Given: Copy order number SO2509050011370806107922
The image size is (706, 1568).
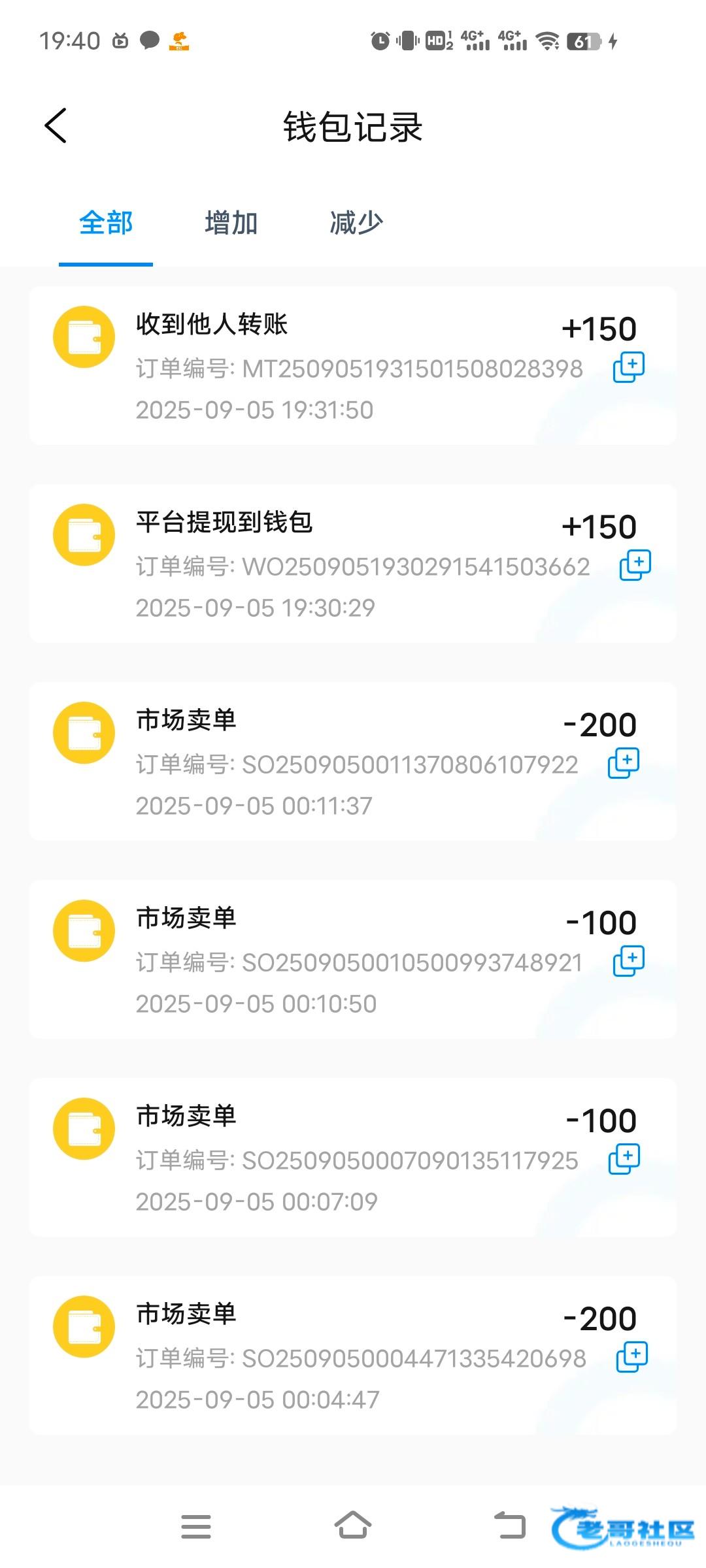Looking at the screenshot, I should pyautogui.click(x=624, y=763).
